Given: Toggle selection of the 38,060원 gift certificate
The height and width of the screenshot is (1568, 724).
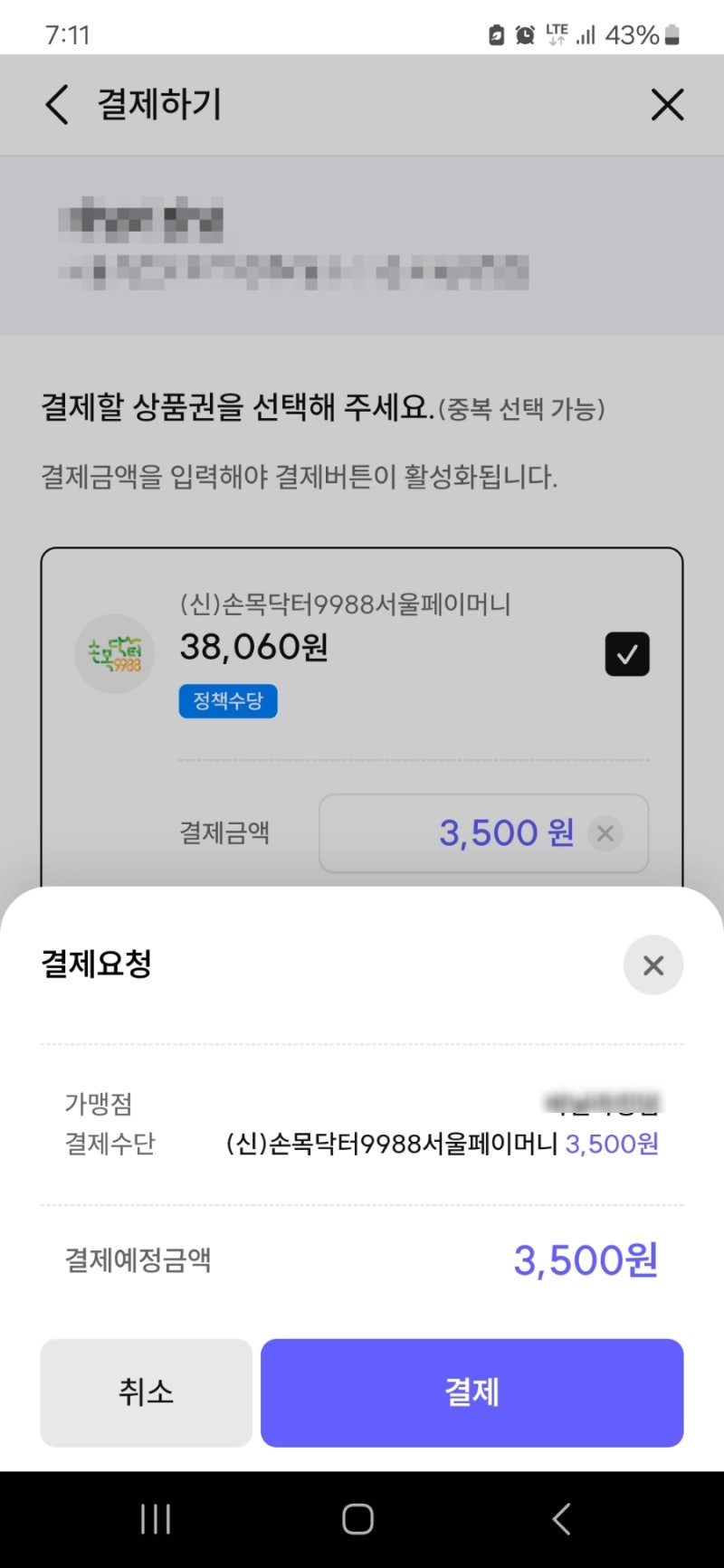Looking at the screenshot, I should tap(627, 654).
